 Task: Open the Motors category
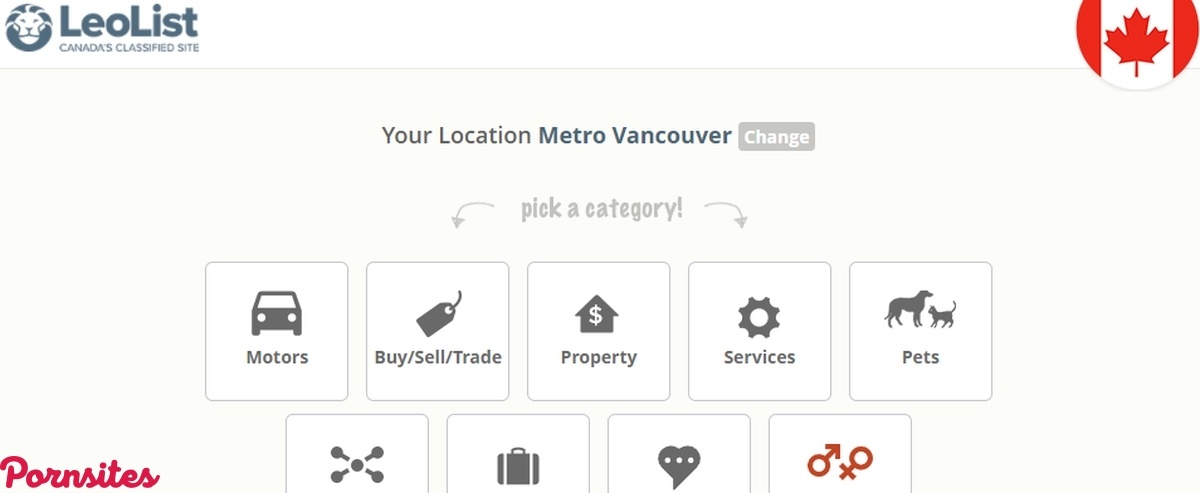[x=277, y=331]
